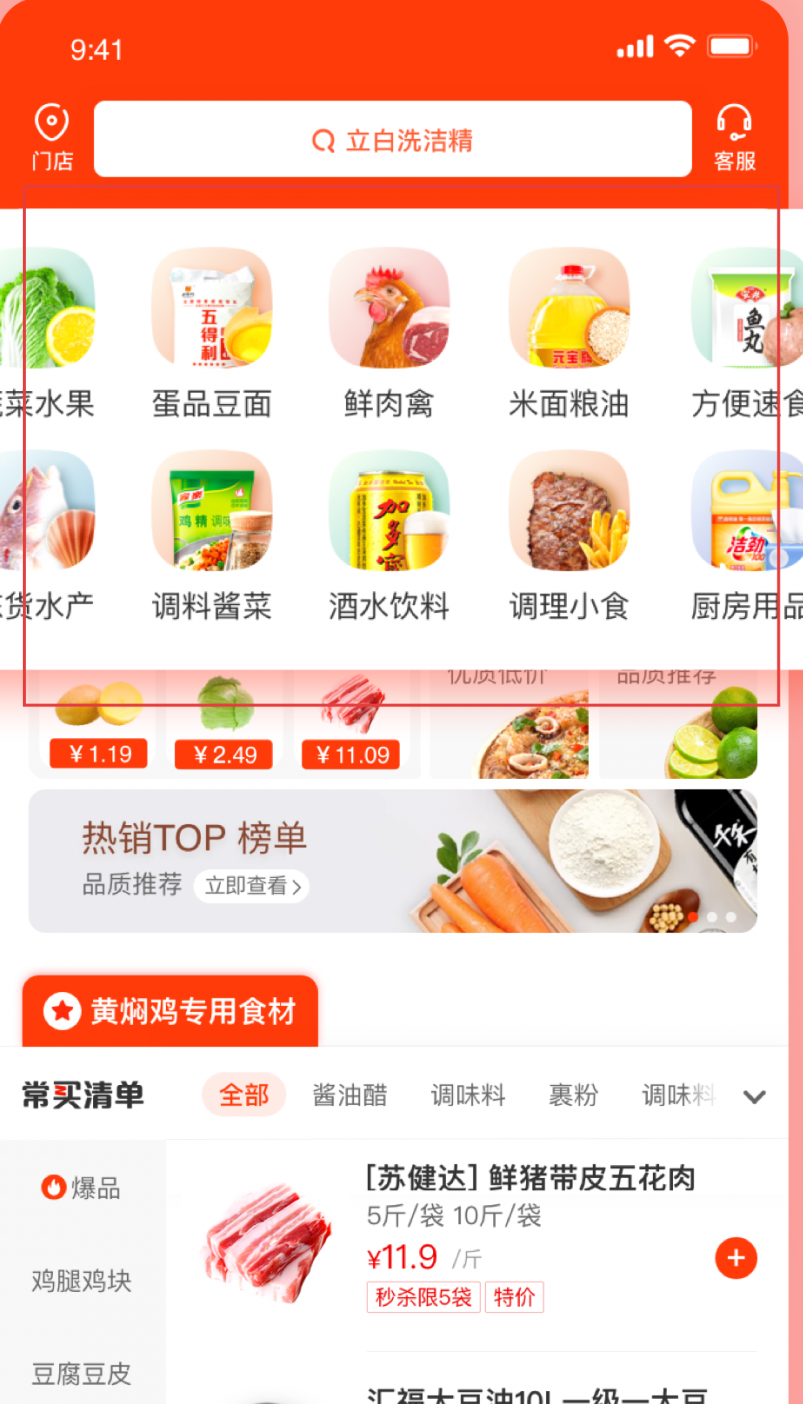Open the 黄焖鸡专用食材 section tab
The width and height of the screenshot is (803, 1404).
[170, 1011]
